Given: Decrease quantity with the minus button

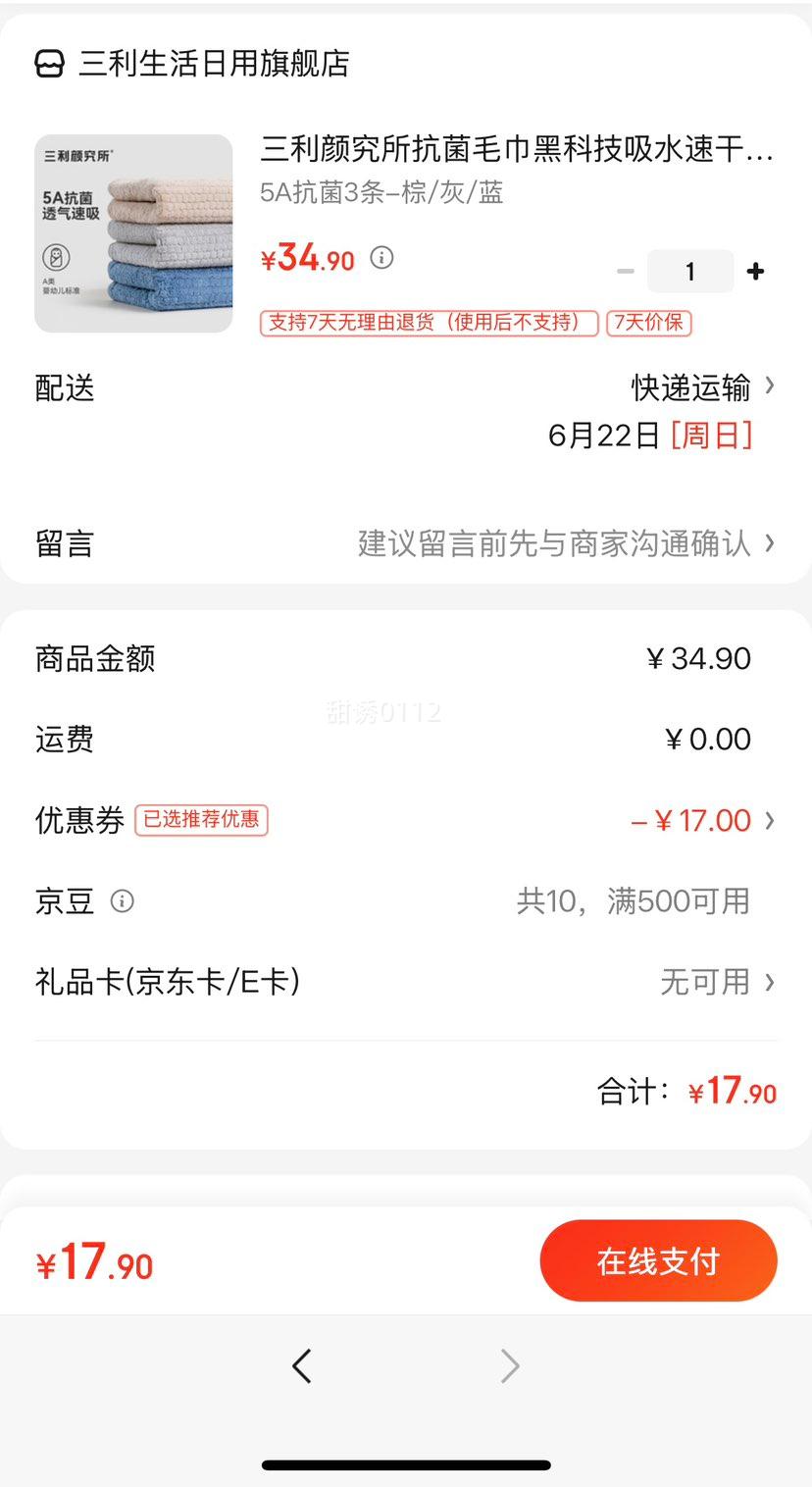Looking at the screenshot, I should 626,272.
